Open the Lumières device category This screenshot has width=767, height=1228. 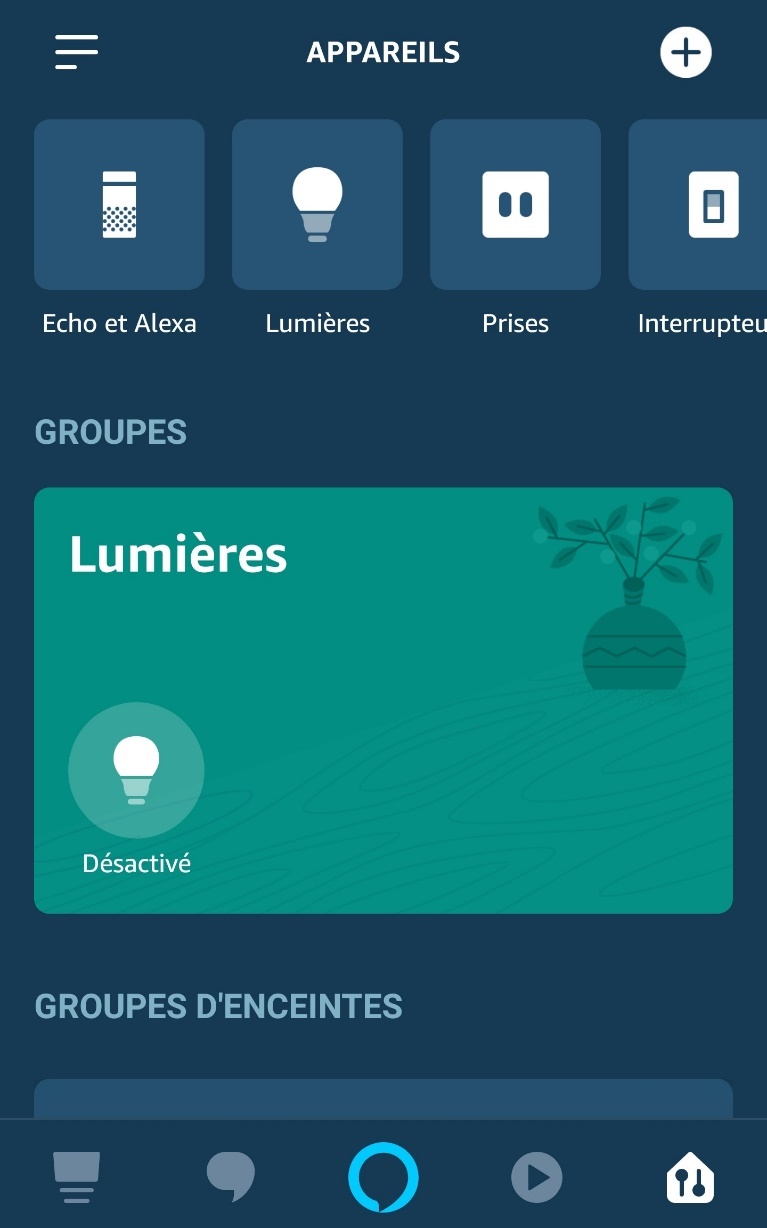pos(317,205)
